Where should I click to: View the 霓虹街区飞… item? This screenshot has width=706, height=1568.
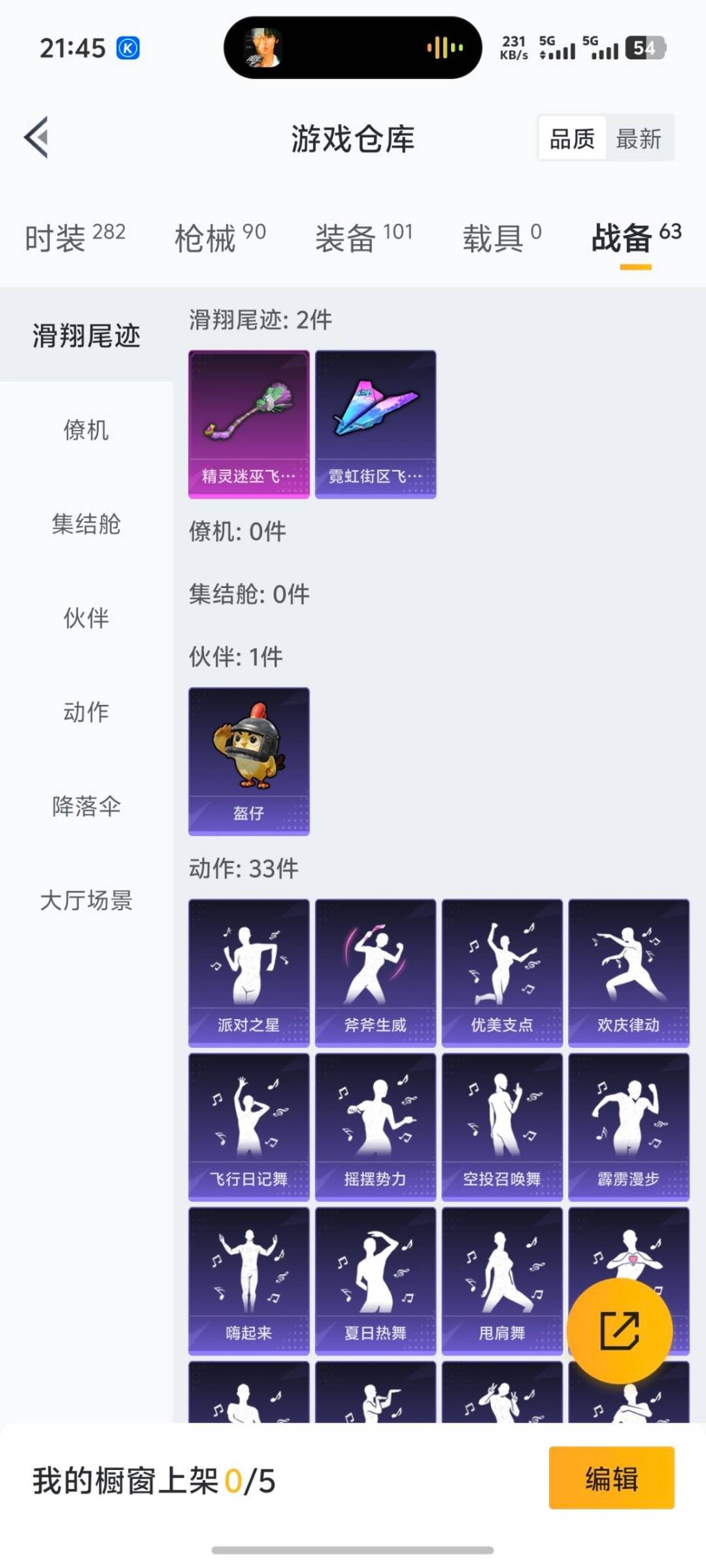pyautogui.click(x=375, y=424)
